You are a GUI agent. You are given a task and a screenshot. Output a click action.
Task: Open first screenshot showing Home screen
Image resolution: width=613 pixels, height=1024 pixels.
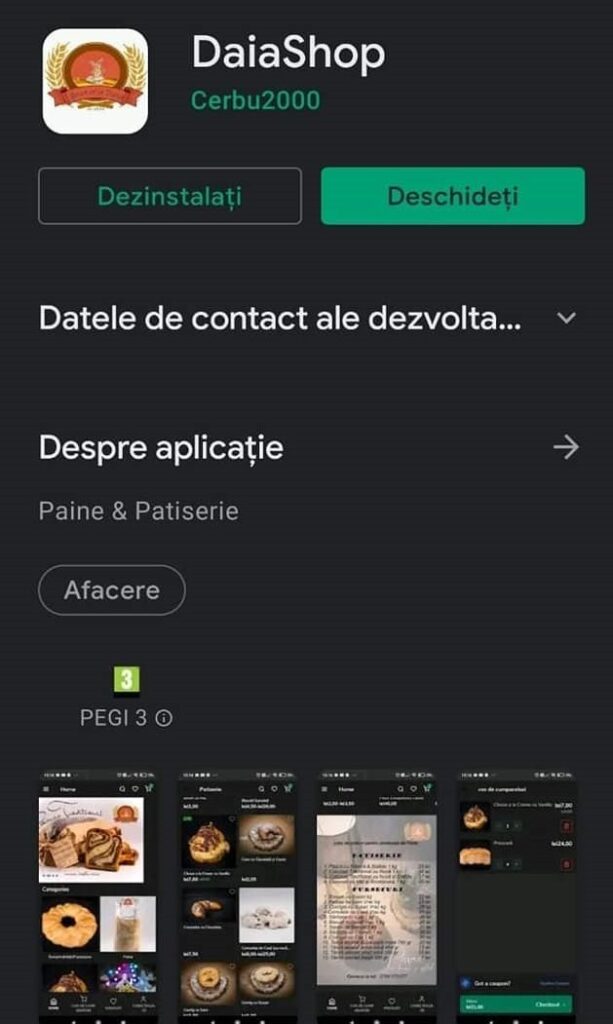click(98, 895)
